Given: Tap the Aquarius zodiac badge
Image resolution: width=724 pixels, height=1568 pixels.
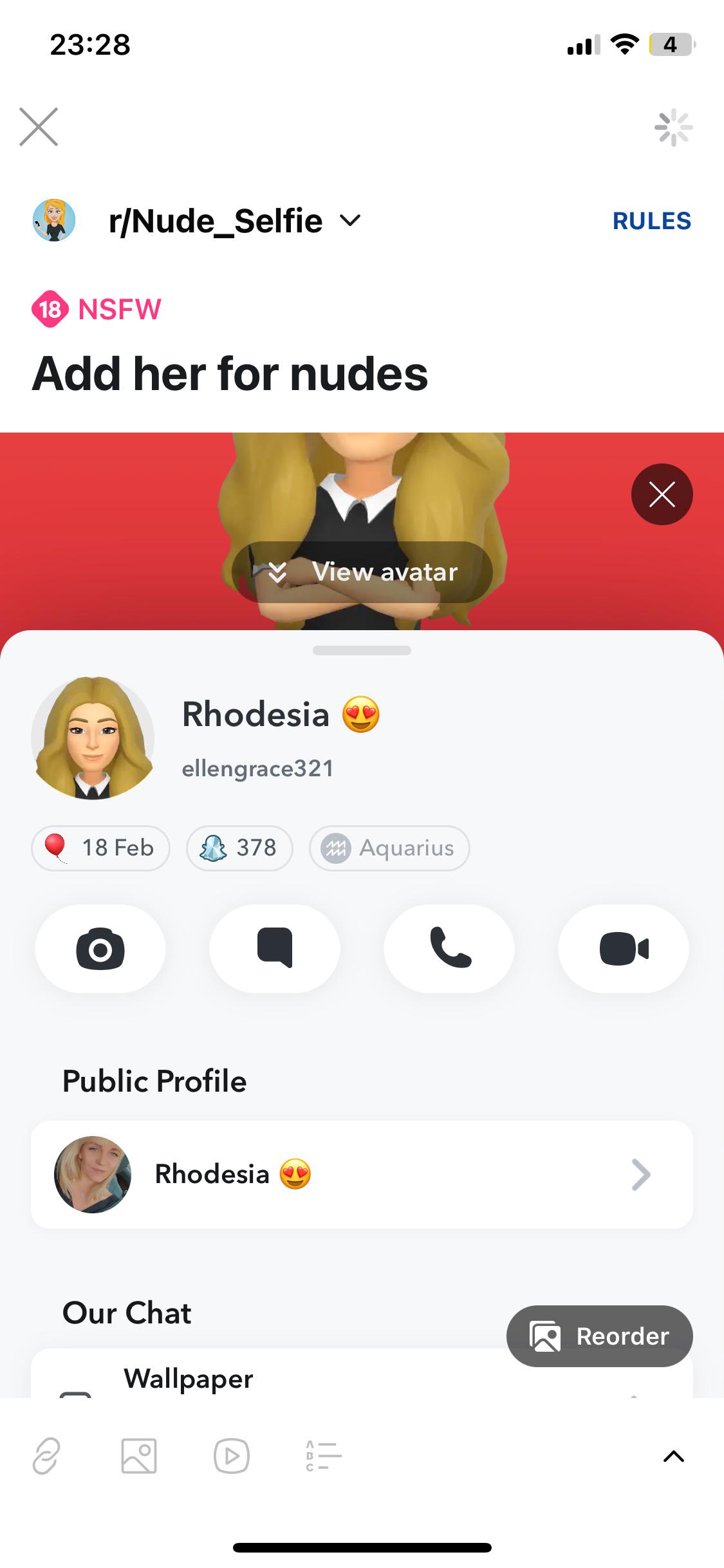Looking at the screenshot, I should 389,848.
